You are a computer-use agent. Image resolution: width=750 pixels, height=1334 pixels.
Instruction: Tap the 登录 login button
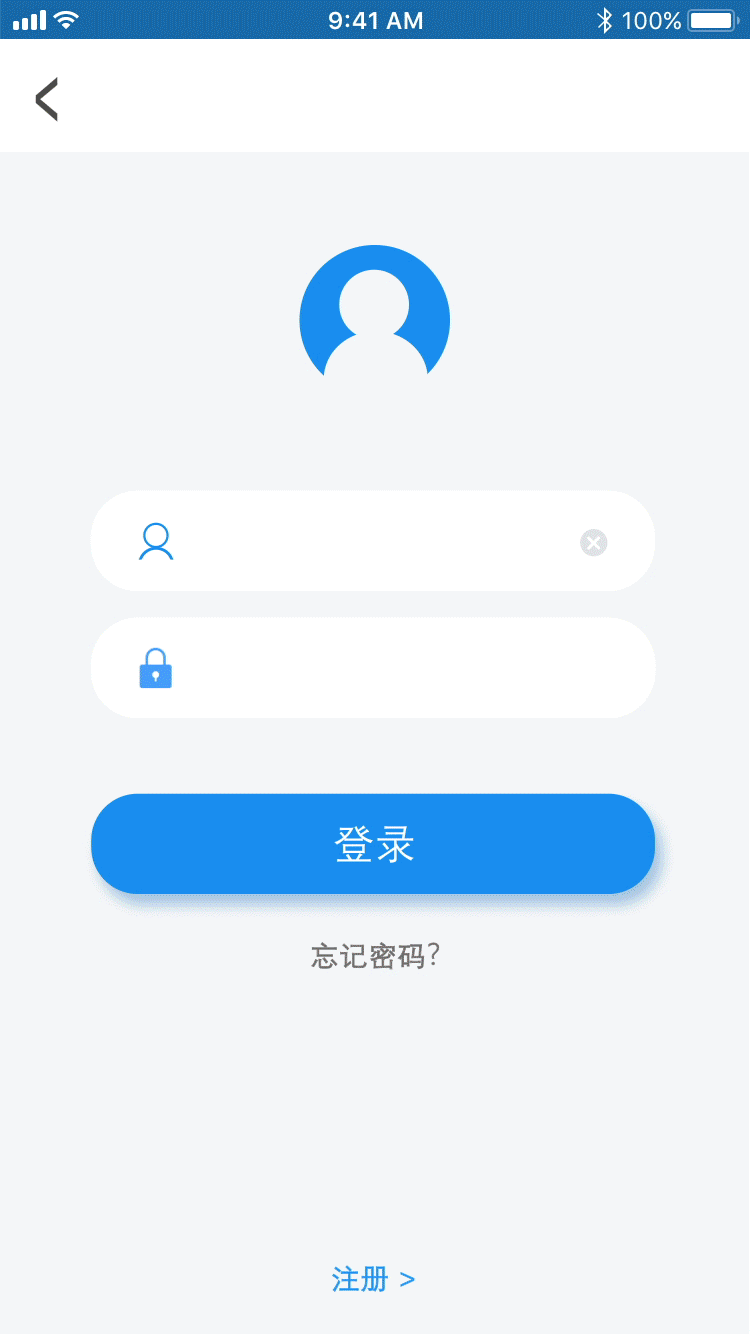coord(373,844)
